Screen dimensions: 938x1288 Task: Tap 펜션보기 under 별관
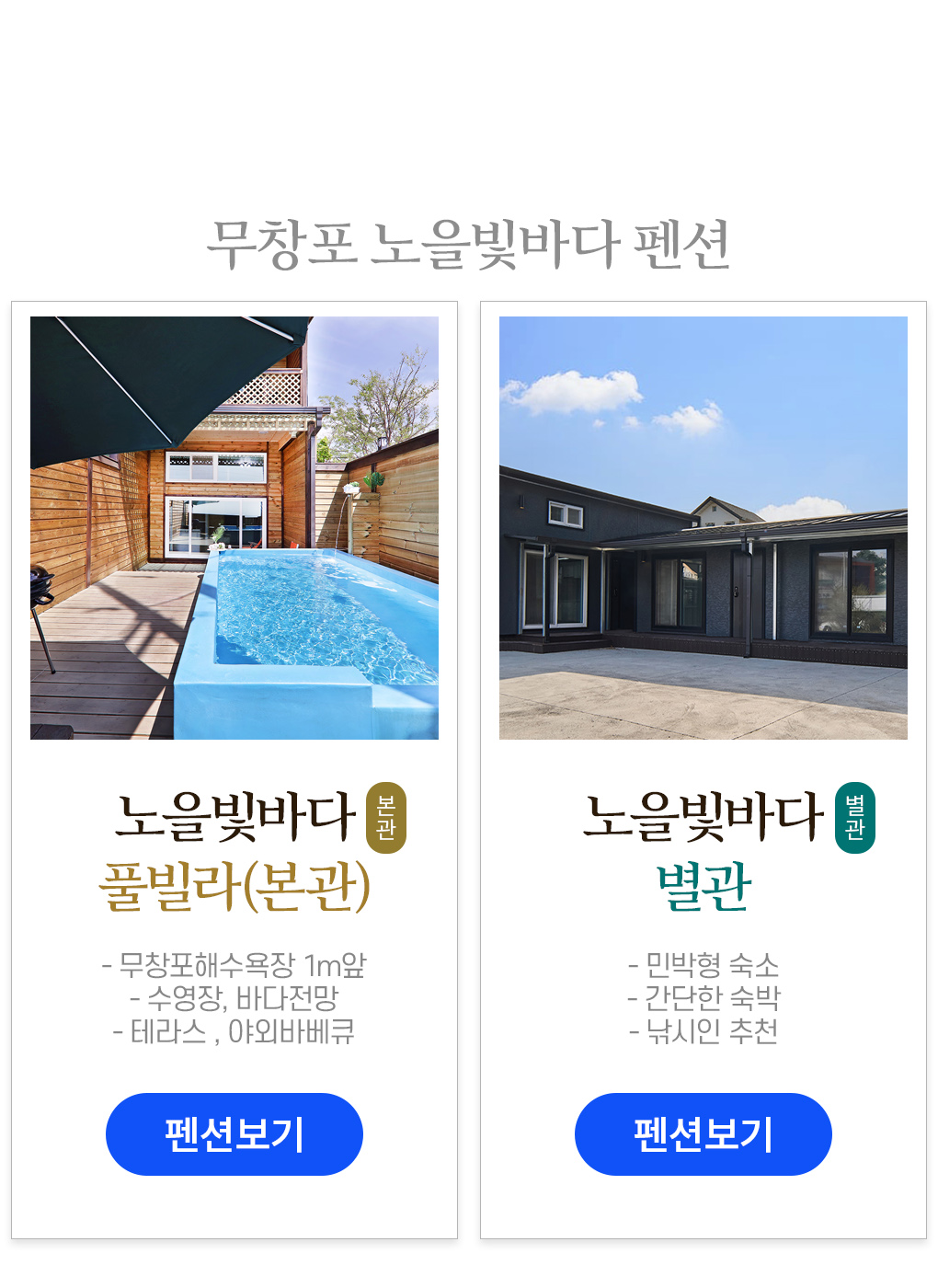(x=703, y=1133)
